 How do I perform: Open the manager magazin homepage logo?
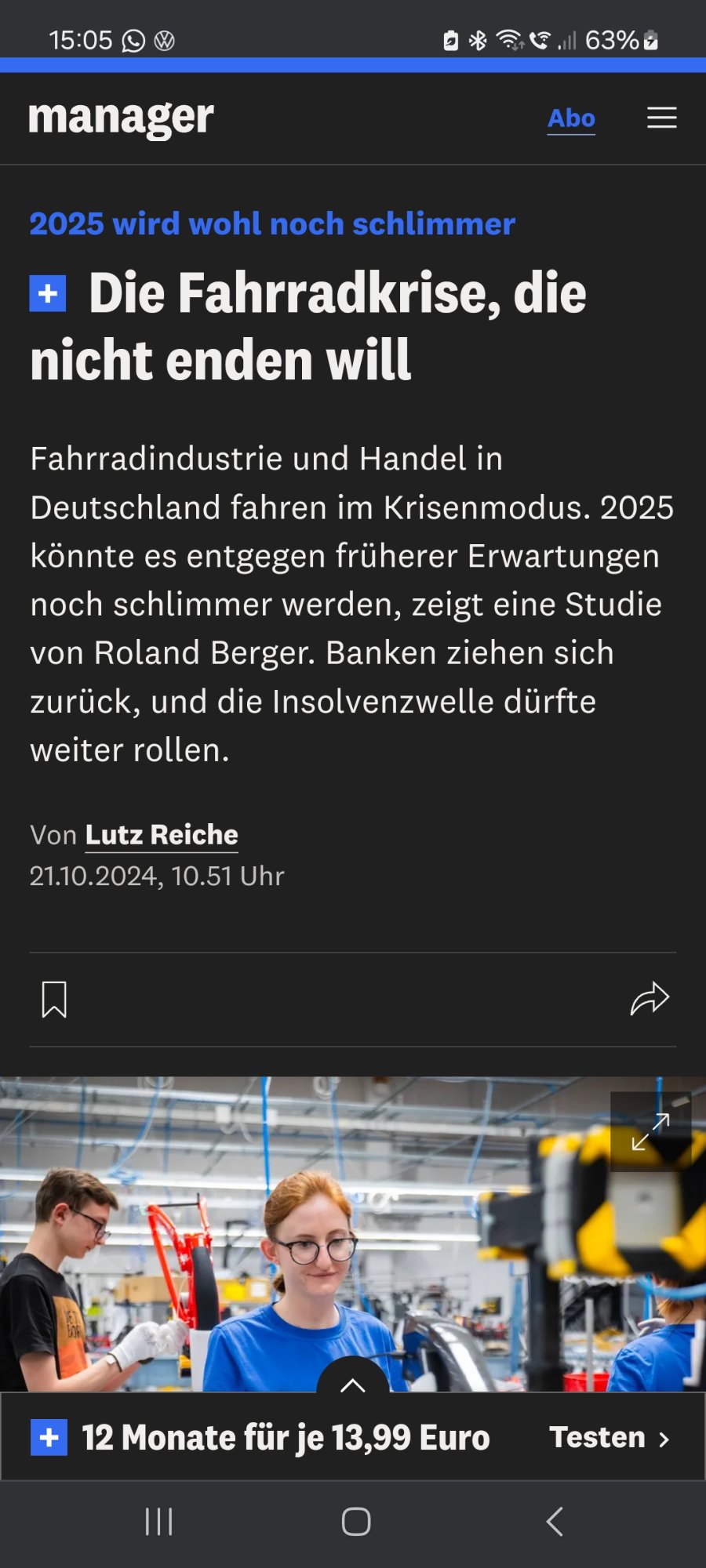point(122,118)
